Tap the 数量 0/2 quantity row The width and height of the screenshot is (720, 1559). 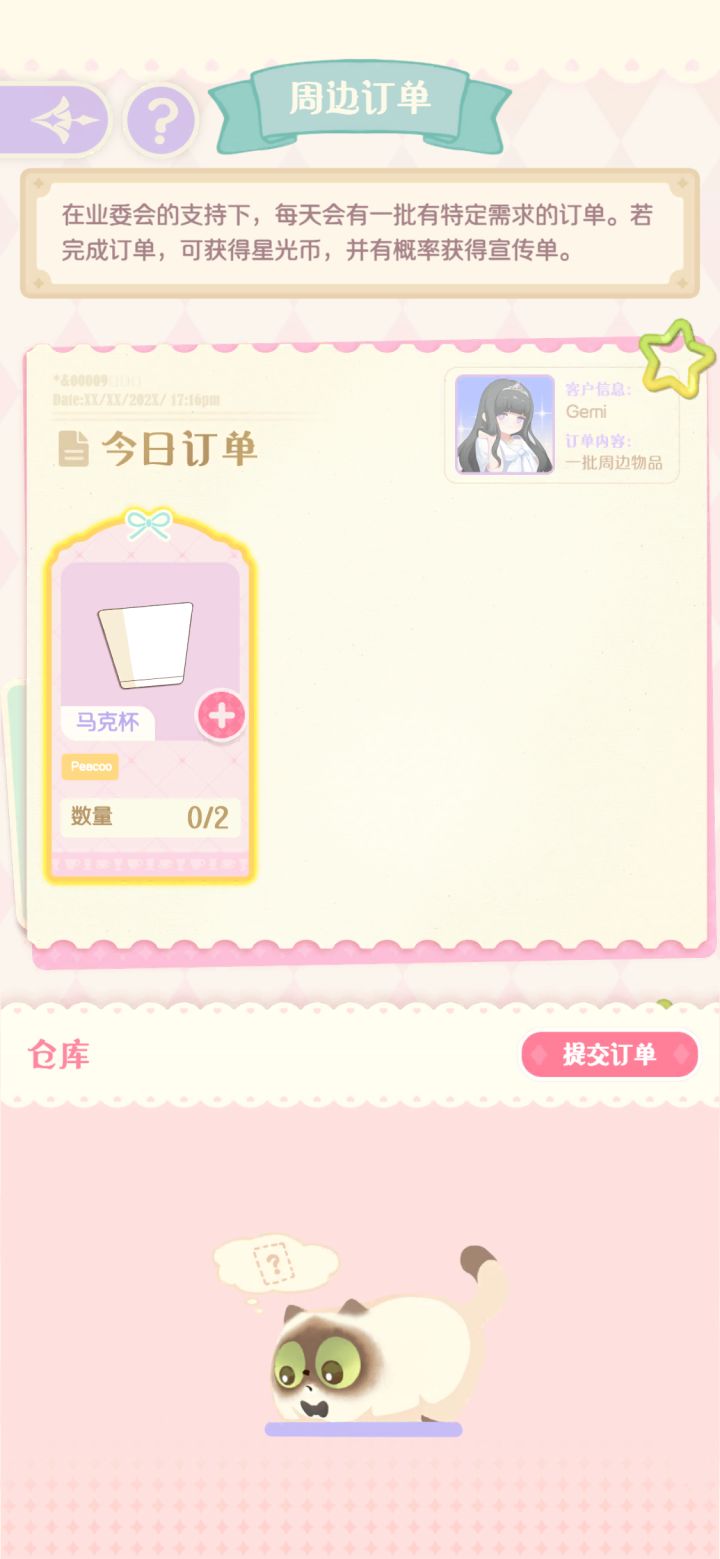[x=150, y=817]
